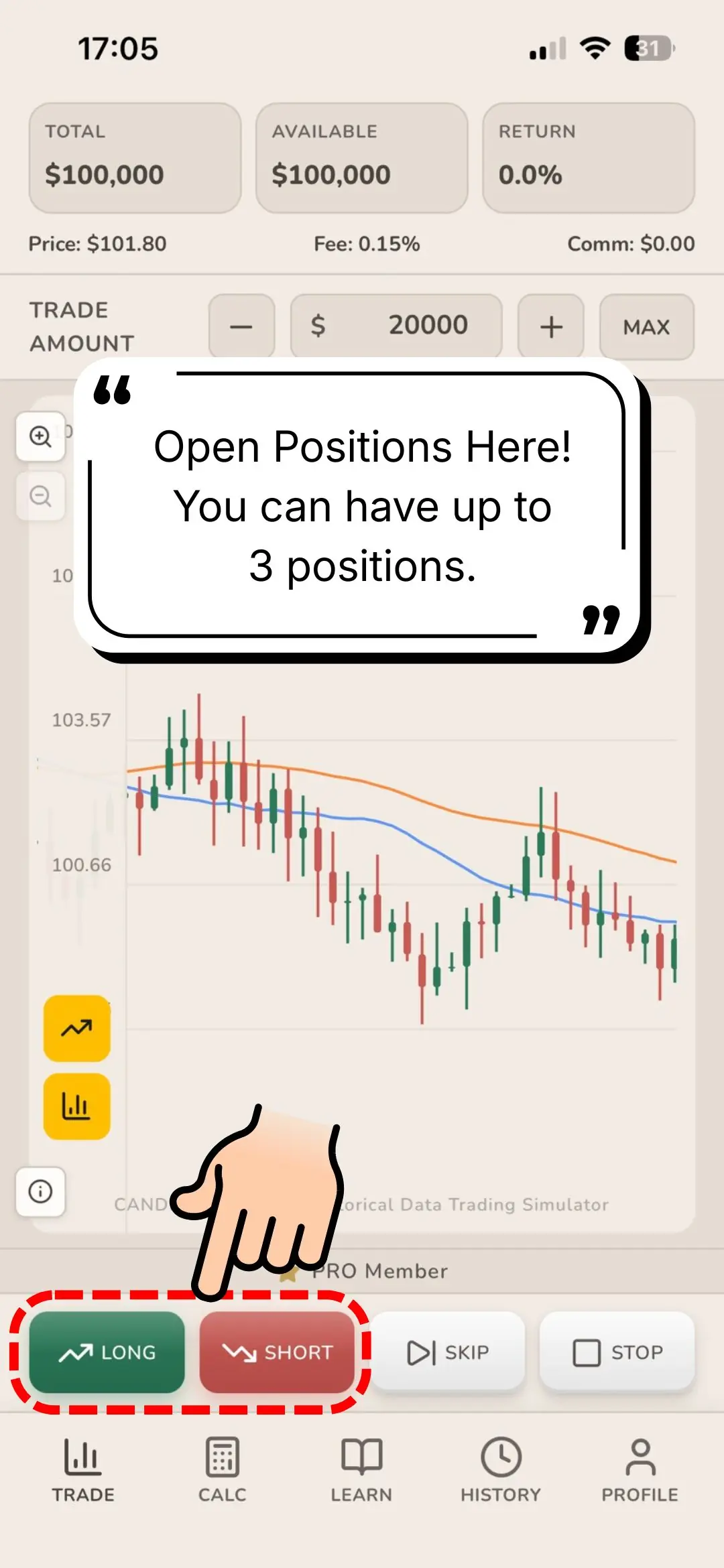Tap the info icon near the chart bottom

[x=40, y=1193]
